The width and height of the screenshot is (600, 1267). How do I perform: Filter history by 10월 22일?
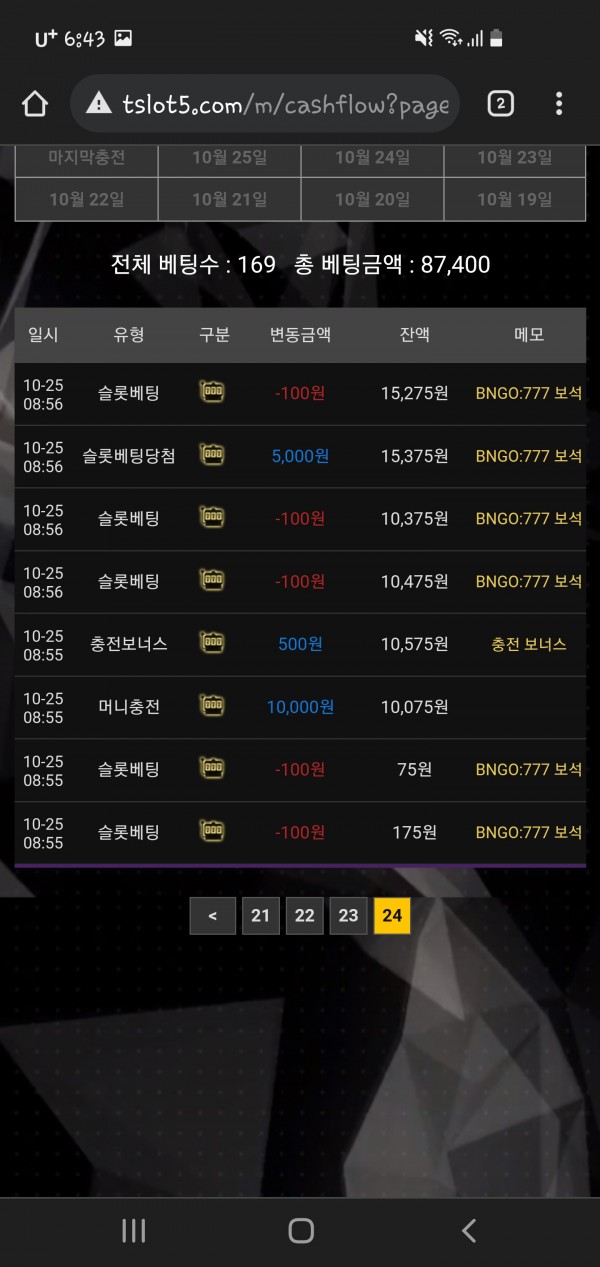tap(87, 199)
